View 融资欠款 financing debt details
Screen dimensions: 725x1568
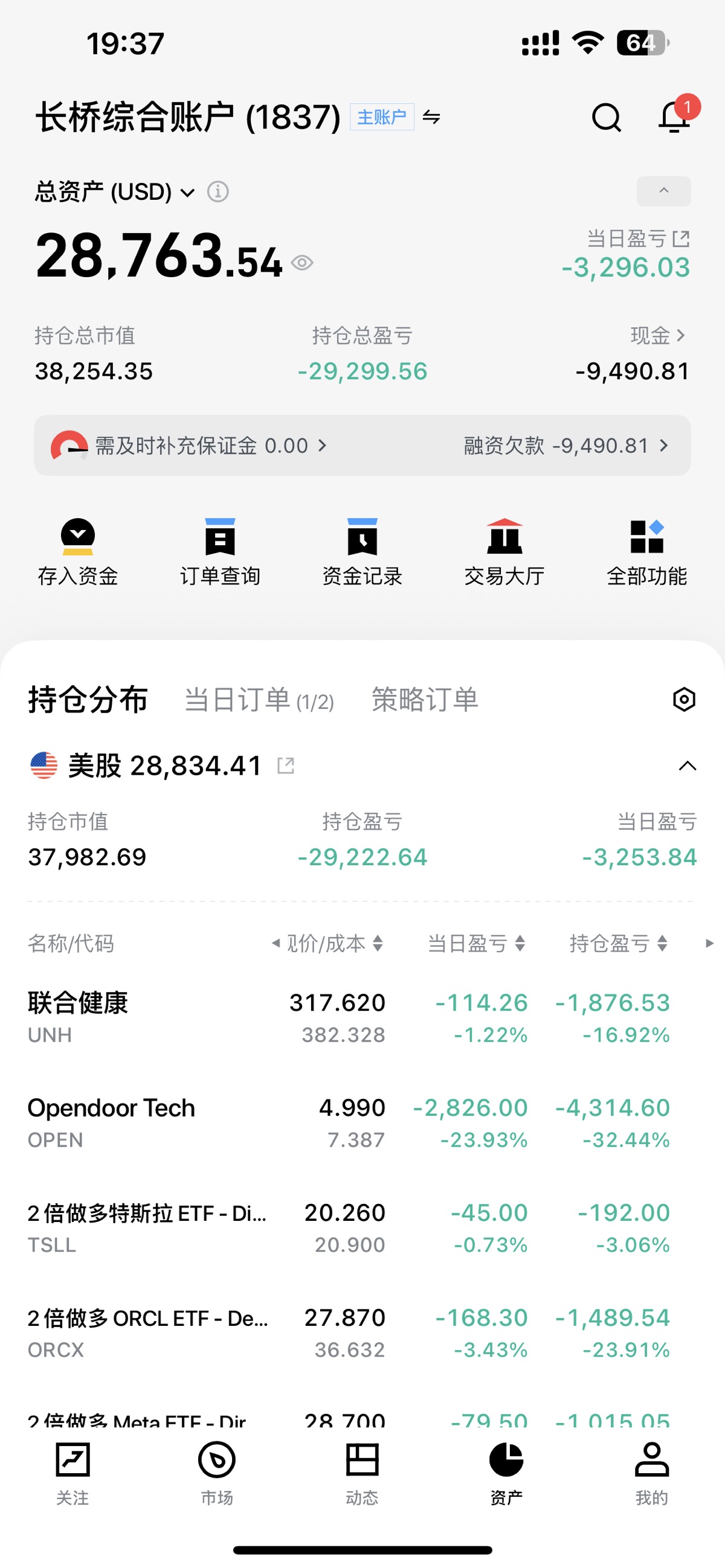point(565,446)
